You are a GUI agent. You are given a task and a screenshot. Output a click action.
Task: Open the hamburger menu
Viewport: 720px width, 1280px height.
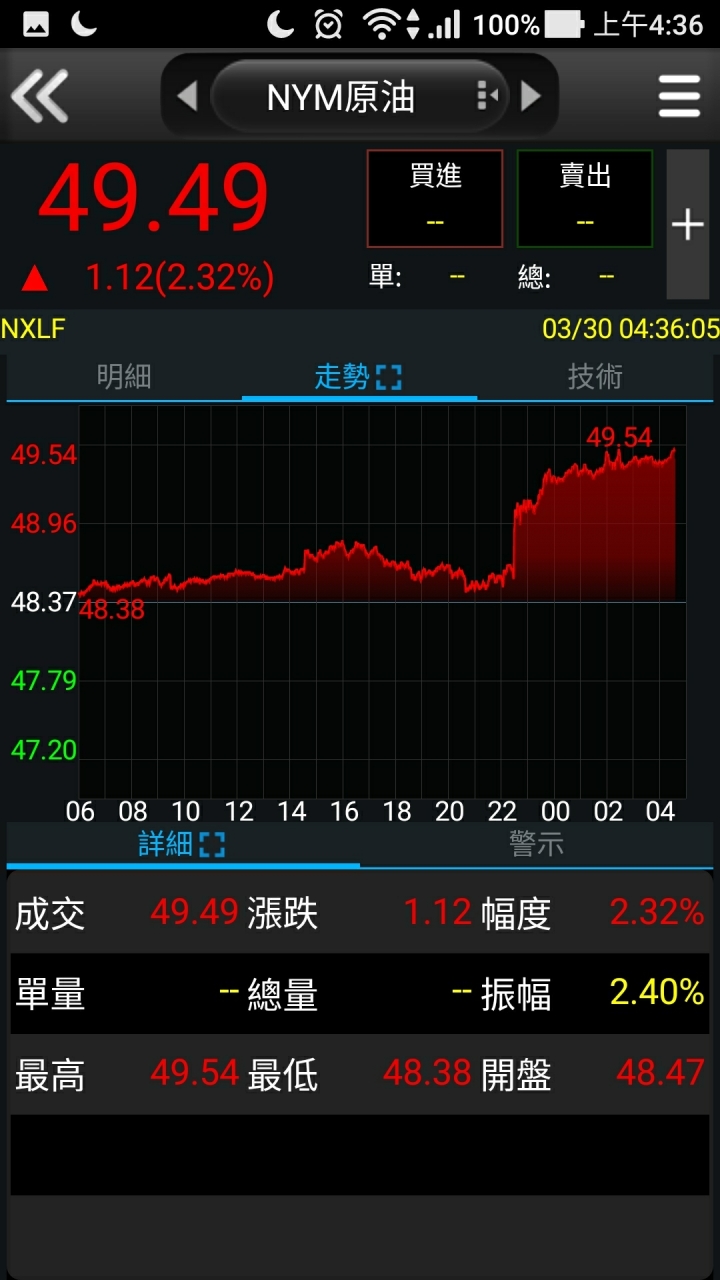click(679, 96)
